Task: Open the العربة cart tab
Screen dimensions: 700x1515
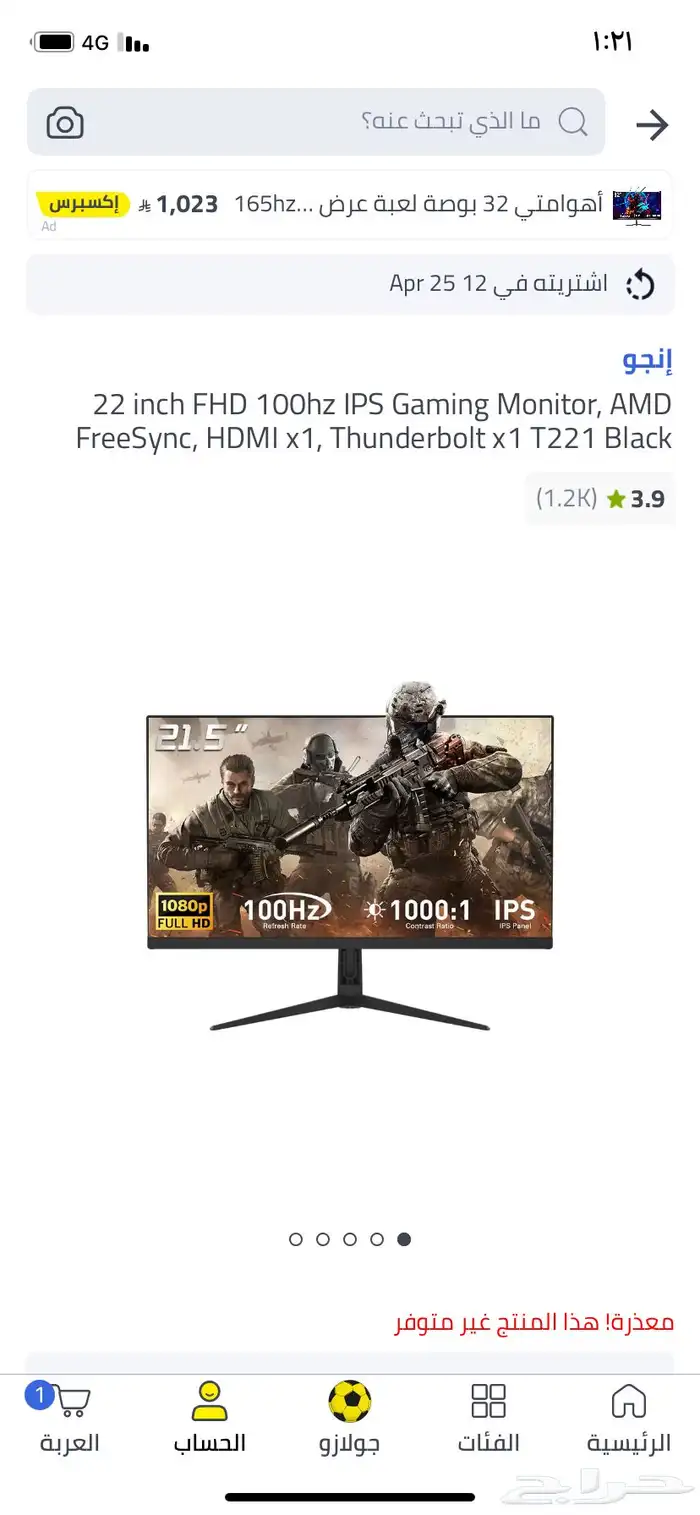Action: pos(70,1418)
